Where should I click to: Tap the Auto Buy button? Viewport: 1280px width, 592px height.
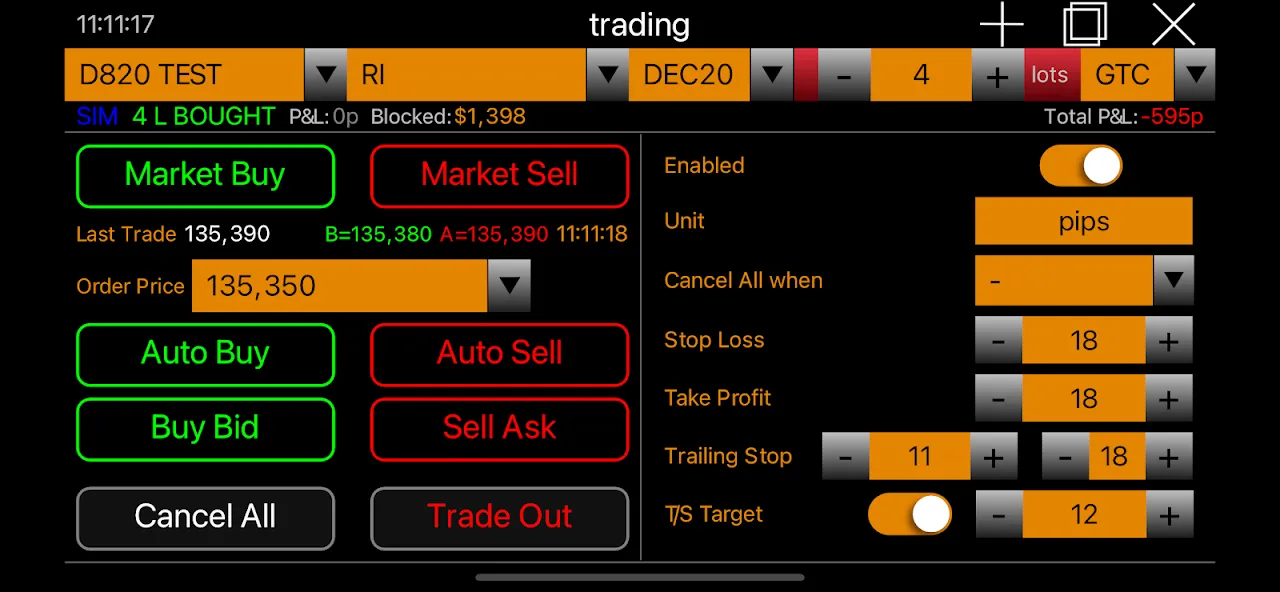[205, 353]
